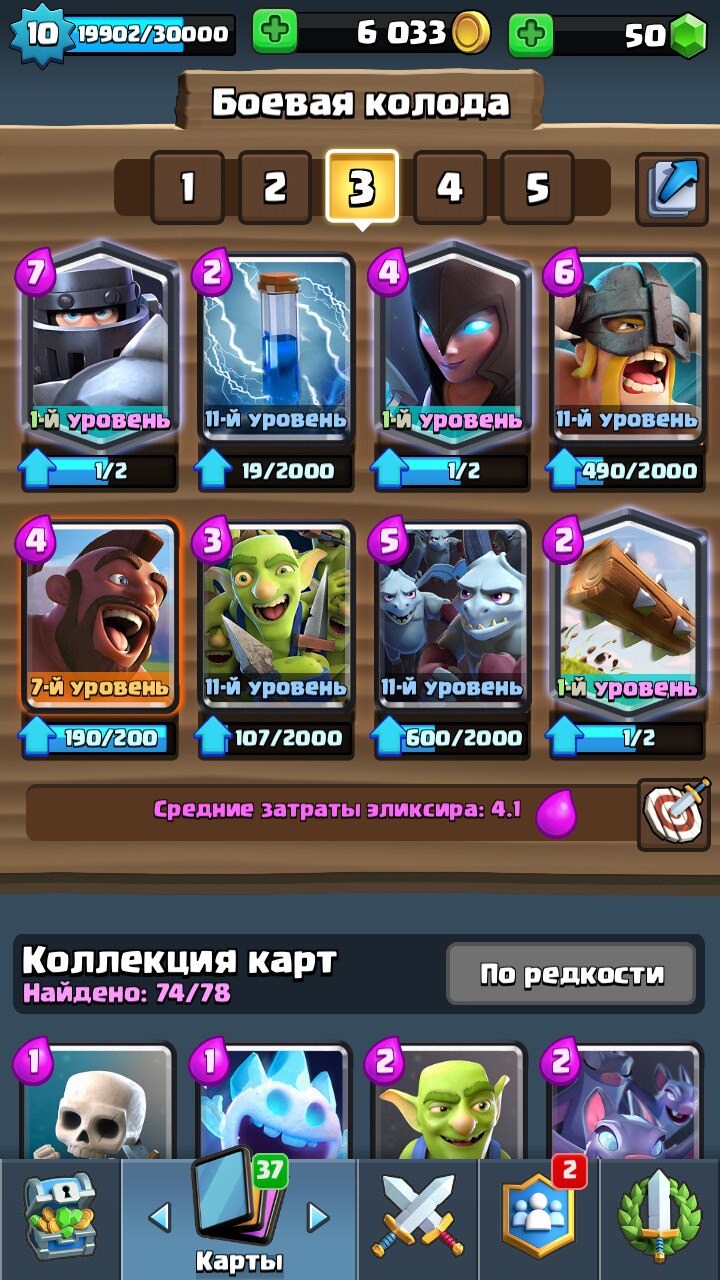Add gems with the green plus button
Image resolution: width=720 pixels, height=1280 pixels.
click(531, 35)
